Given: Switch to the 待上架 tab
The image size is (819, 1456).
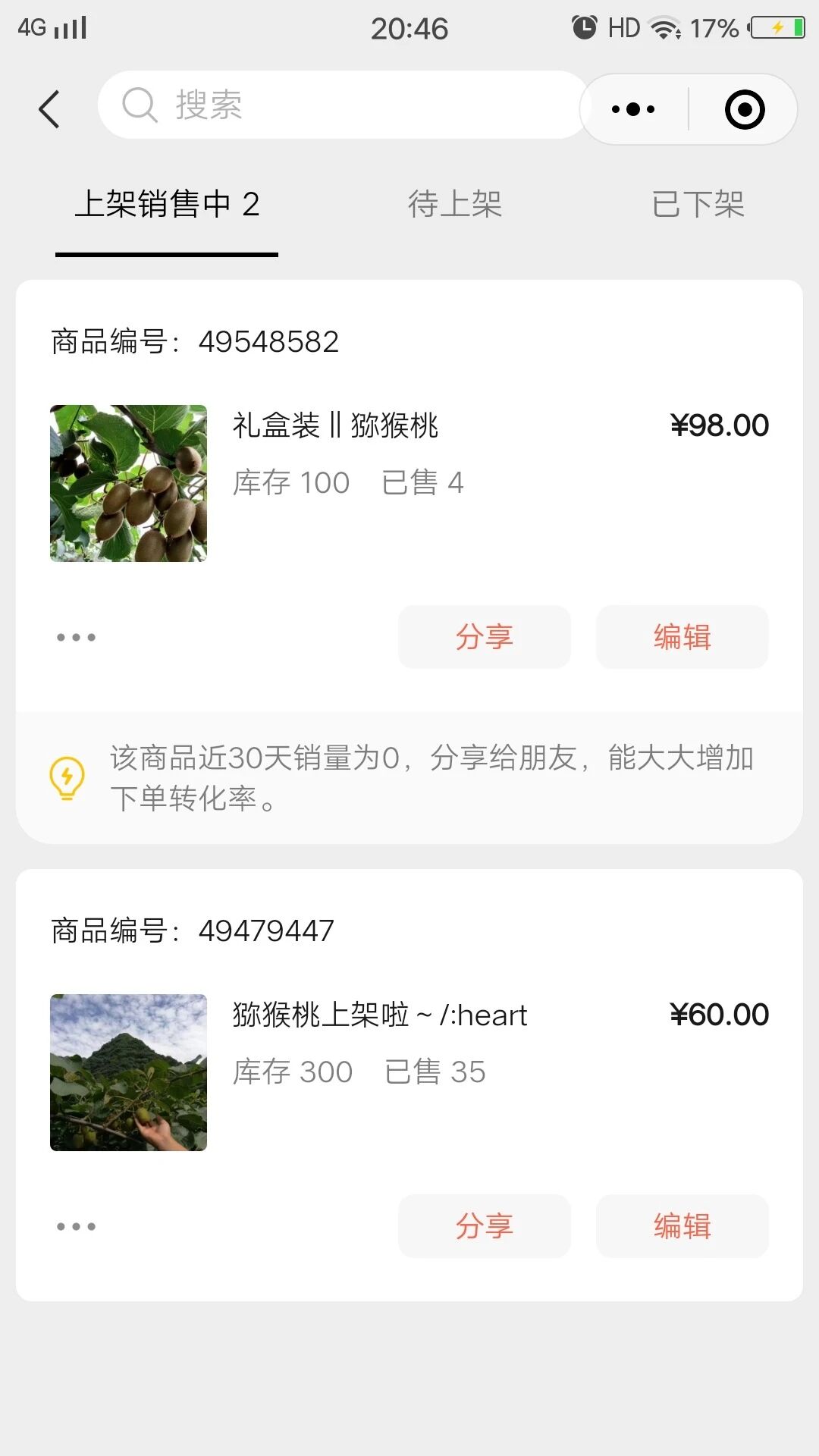Looking at the screenshot, I should tap(455, 204).
